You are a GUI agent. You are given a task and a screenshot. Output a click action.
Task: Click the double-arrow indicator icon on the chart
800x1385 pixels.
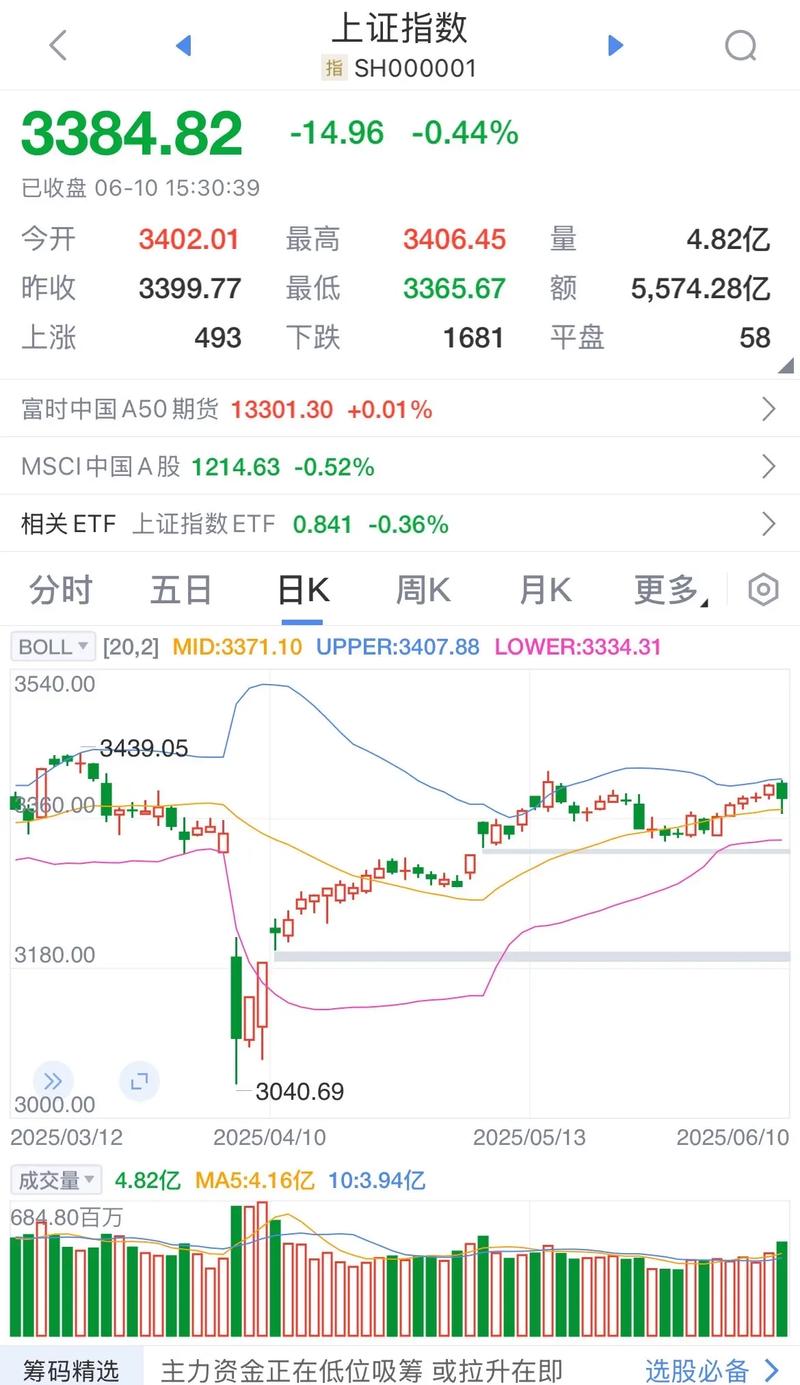pyautogui.click(x=52, y=1081)
